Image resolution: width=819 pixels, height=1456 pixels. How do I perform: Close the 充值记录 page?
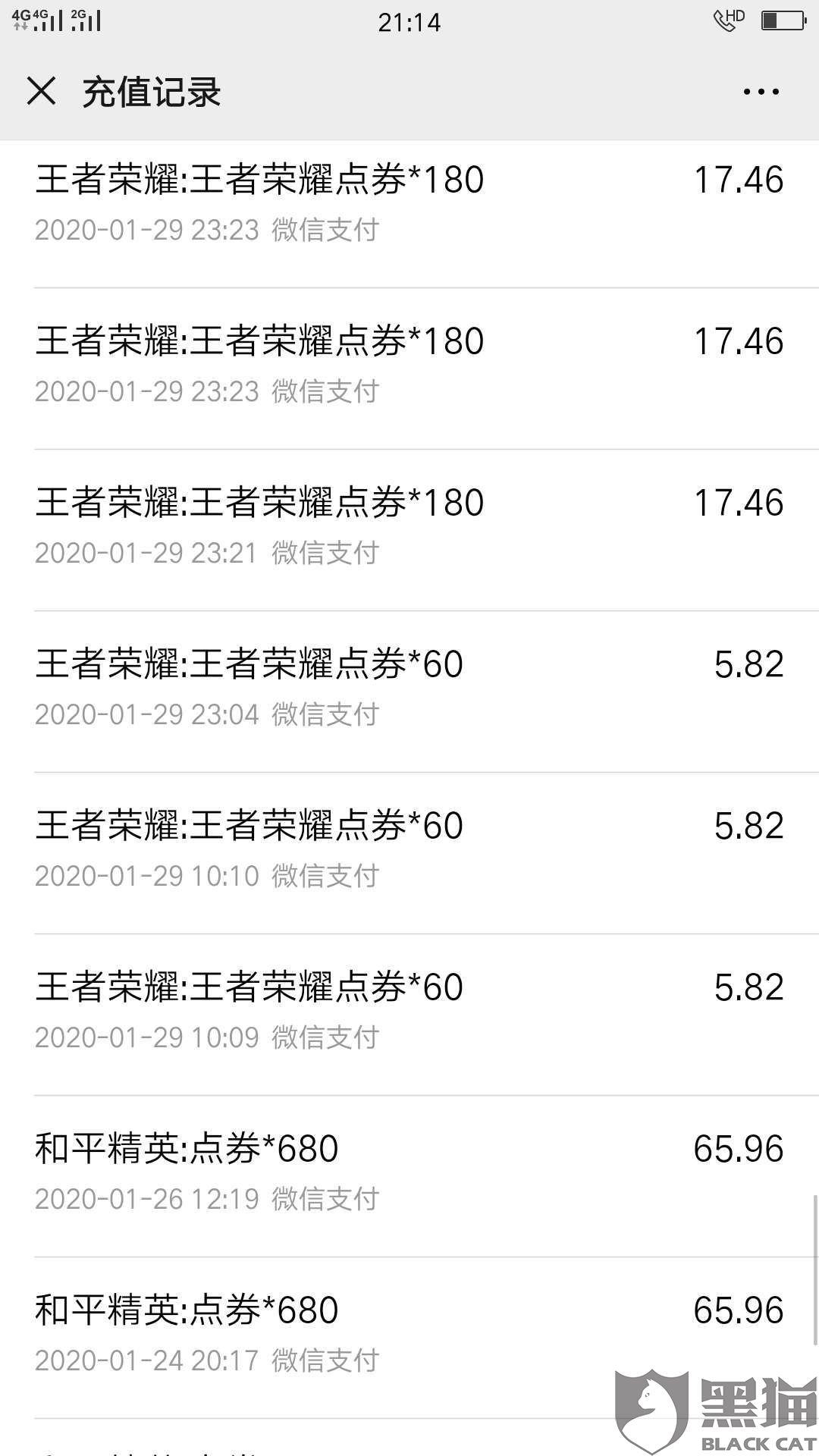pyautogui.click(x=42, y=92)
